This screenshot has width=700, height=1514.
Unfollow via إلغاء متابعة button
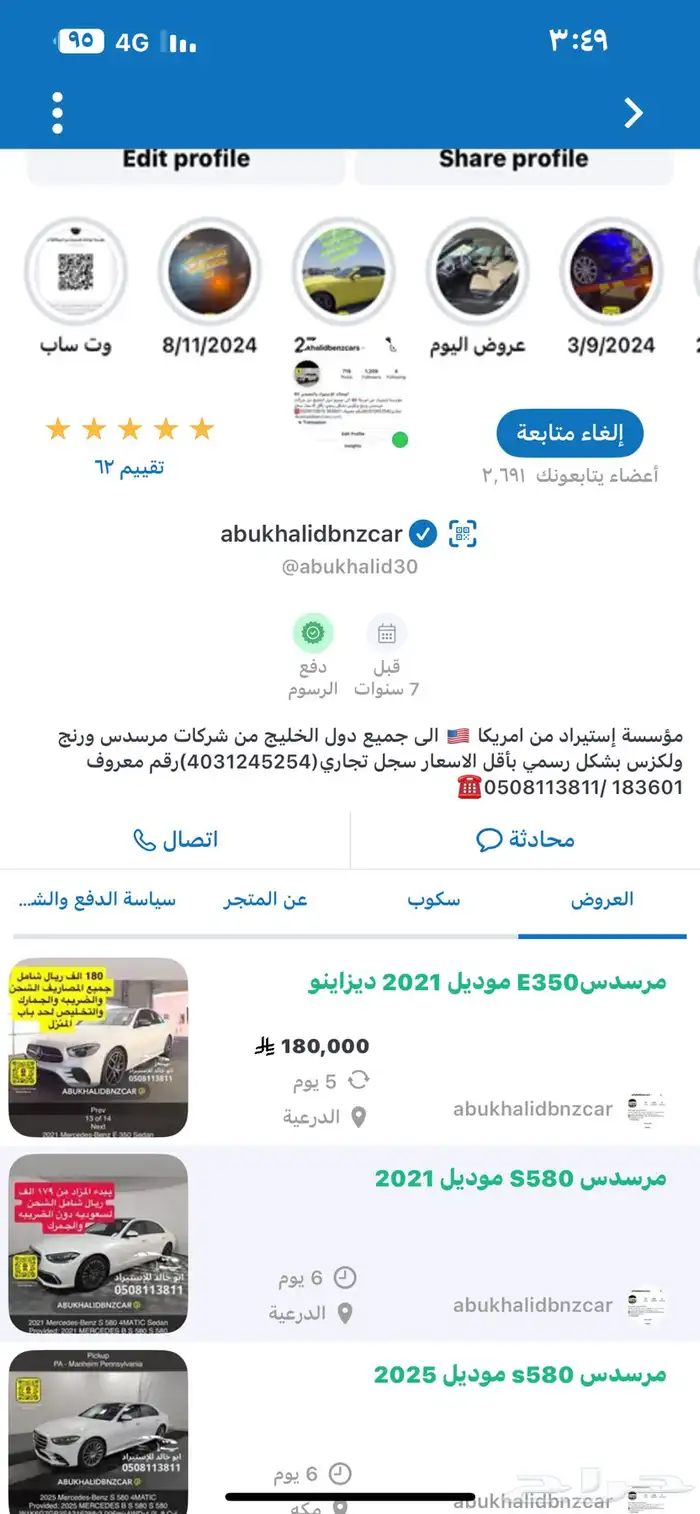click(x=570, y=433)
